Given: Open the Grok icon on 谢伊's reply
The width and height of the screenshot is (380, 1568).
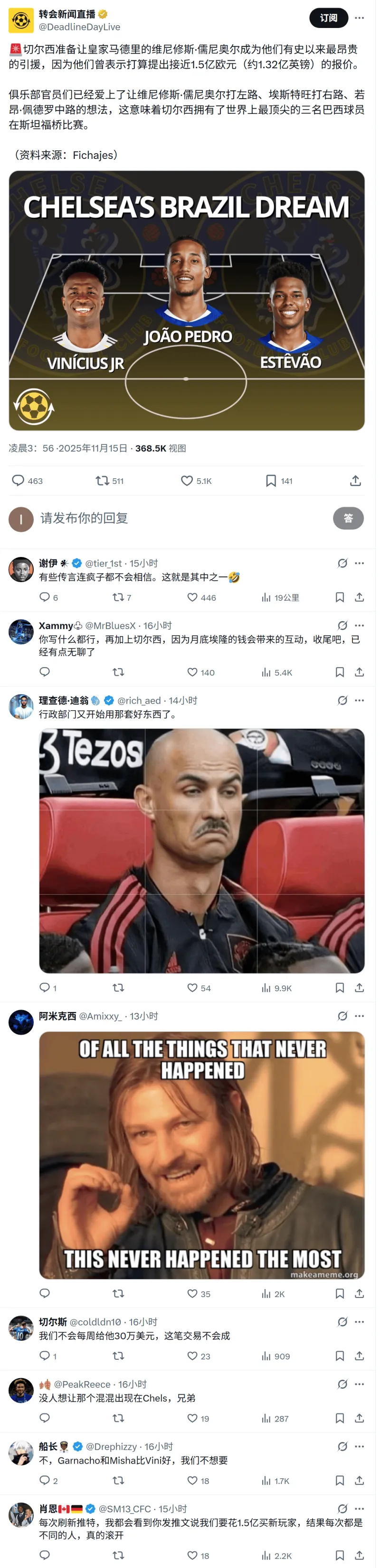Looking at the screenshot, I should click(x=342, y=563).
